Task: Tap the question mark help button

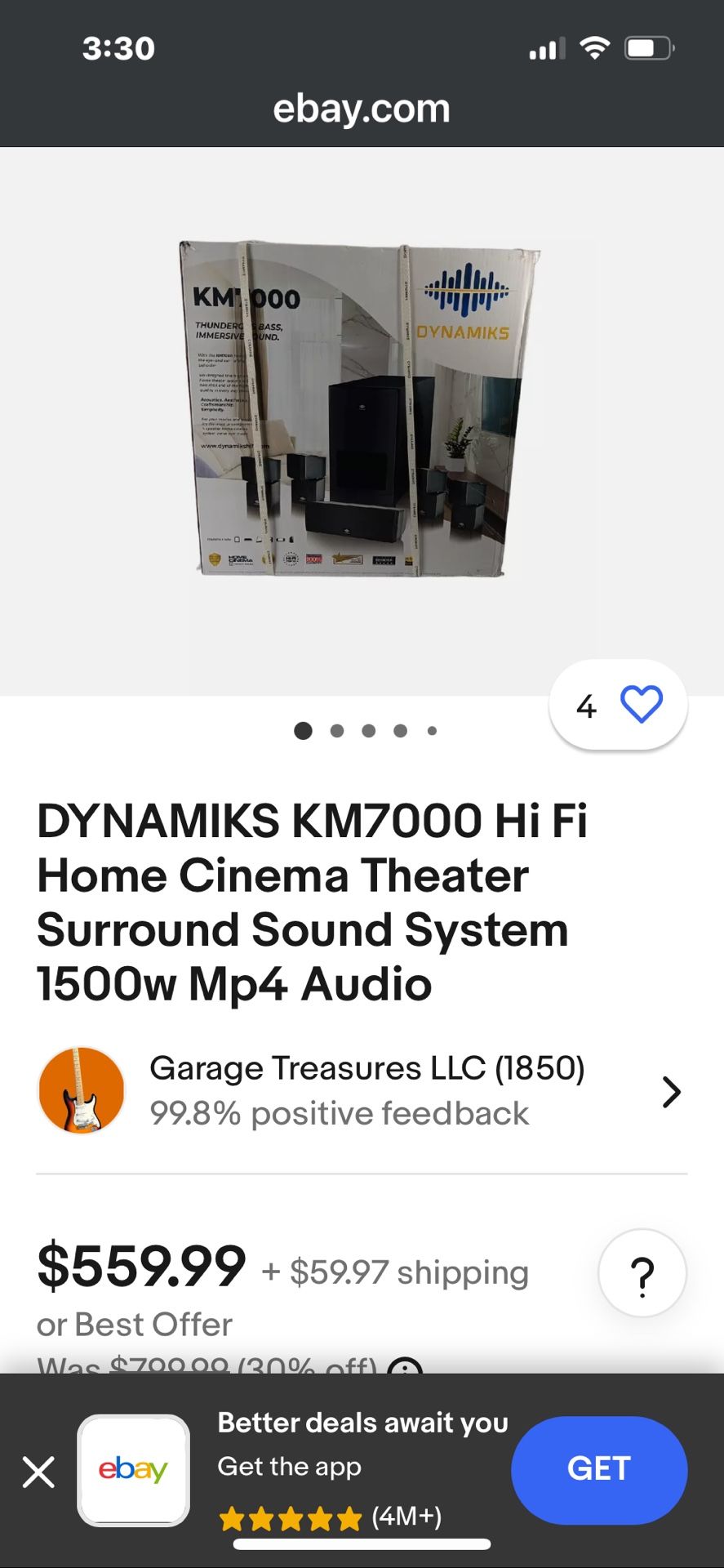Action: 642,1272
